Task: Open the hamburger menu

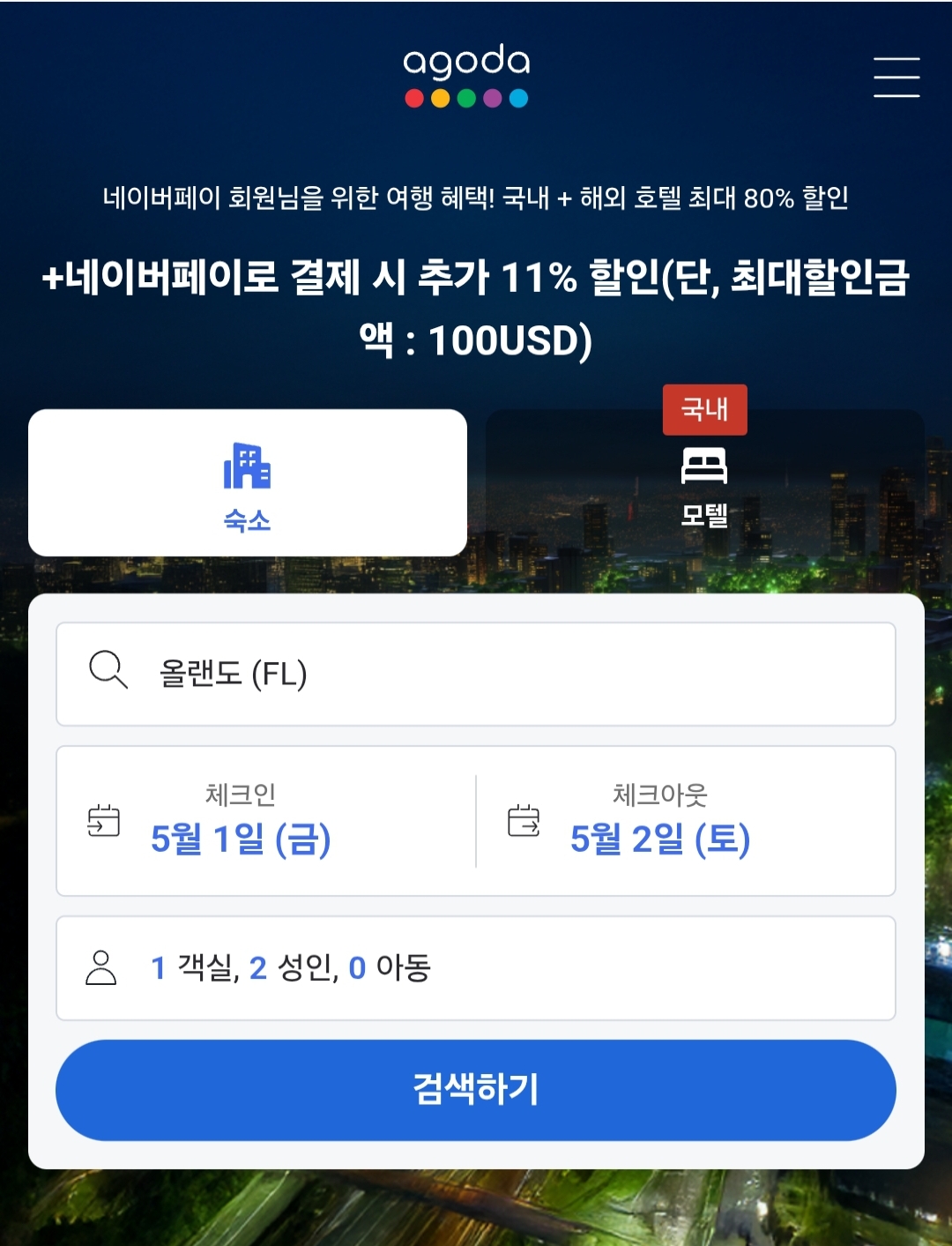Action: [896, 77]
